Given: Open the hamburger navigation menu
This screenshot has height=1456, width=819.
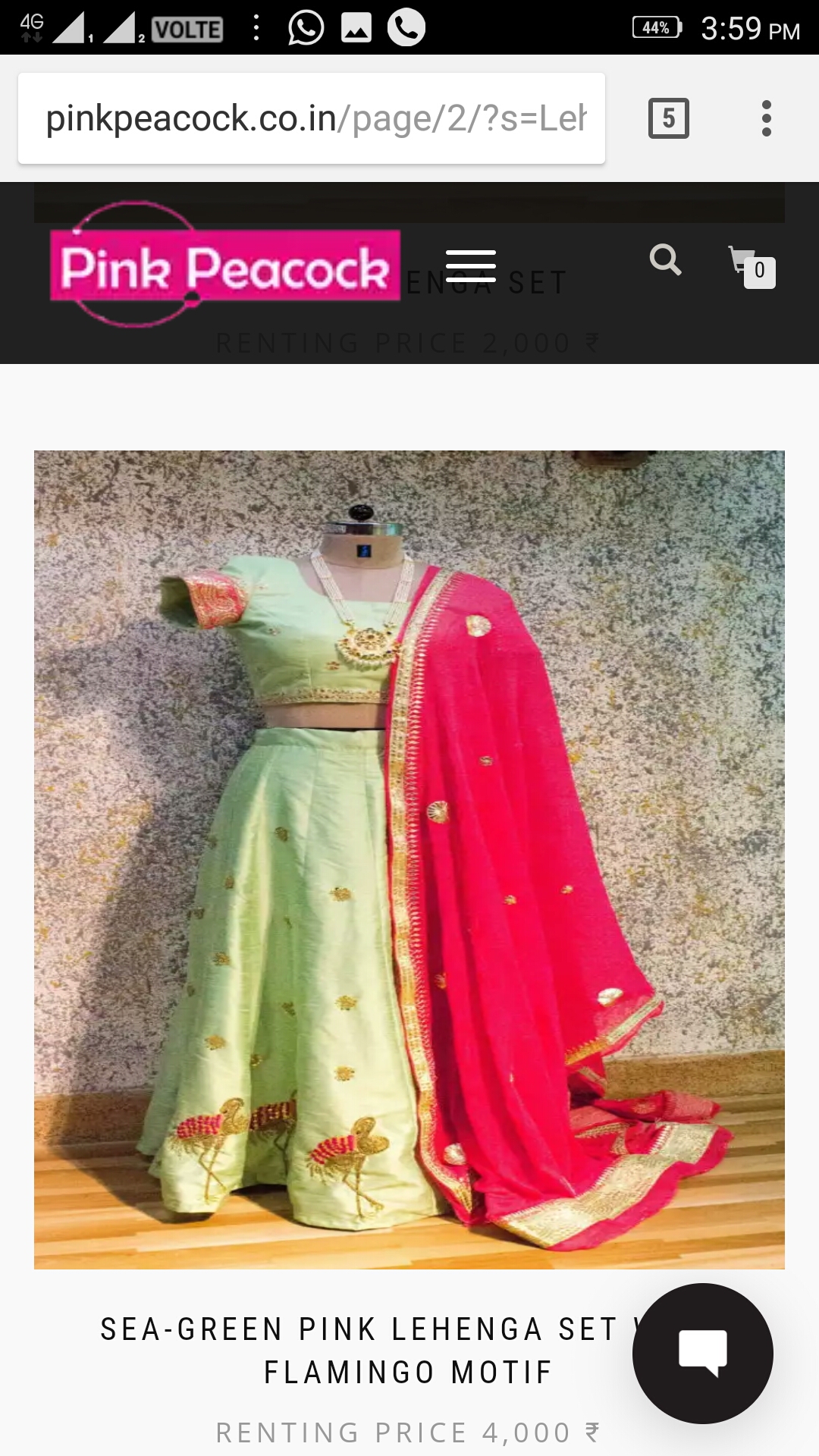Looking at the screenshot, I should pyautogui.click(x=471, y=266).
